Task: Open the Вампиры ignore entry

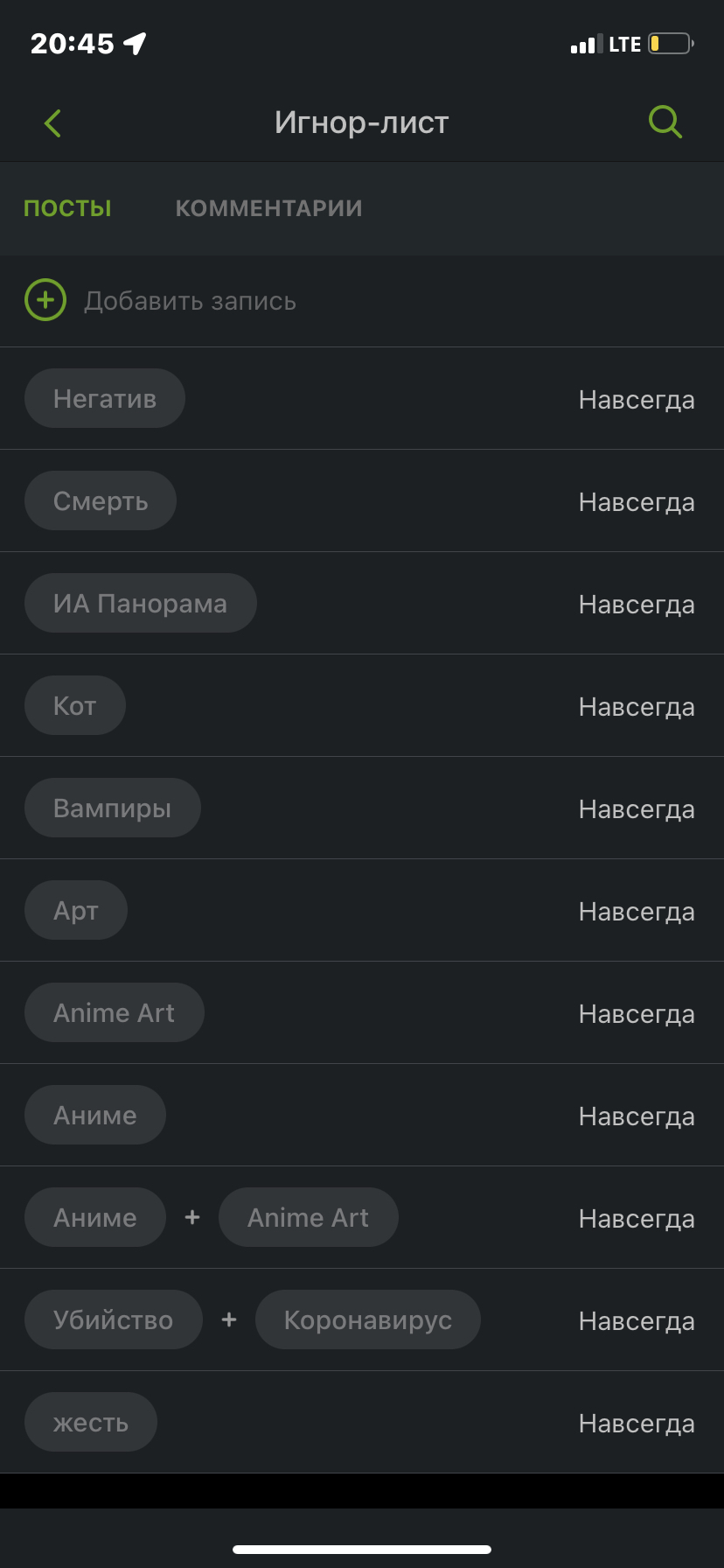Action: [x=362, y=808]
